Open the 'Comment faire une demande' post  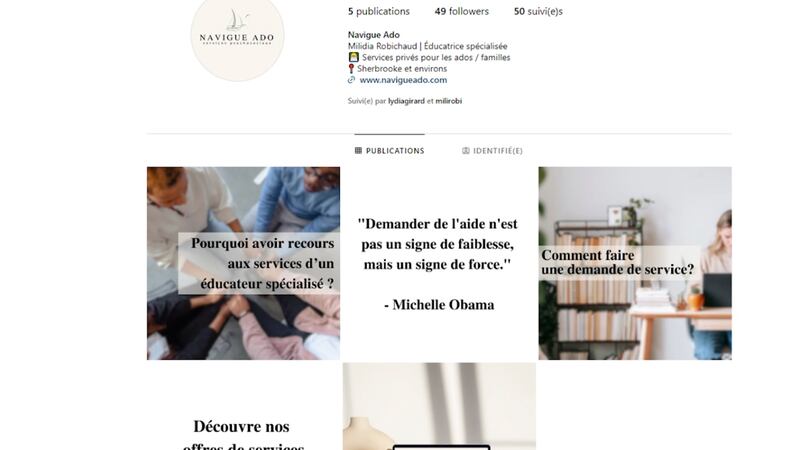click(634, 263)
